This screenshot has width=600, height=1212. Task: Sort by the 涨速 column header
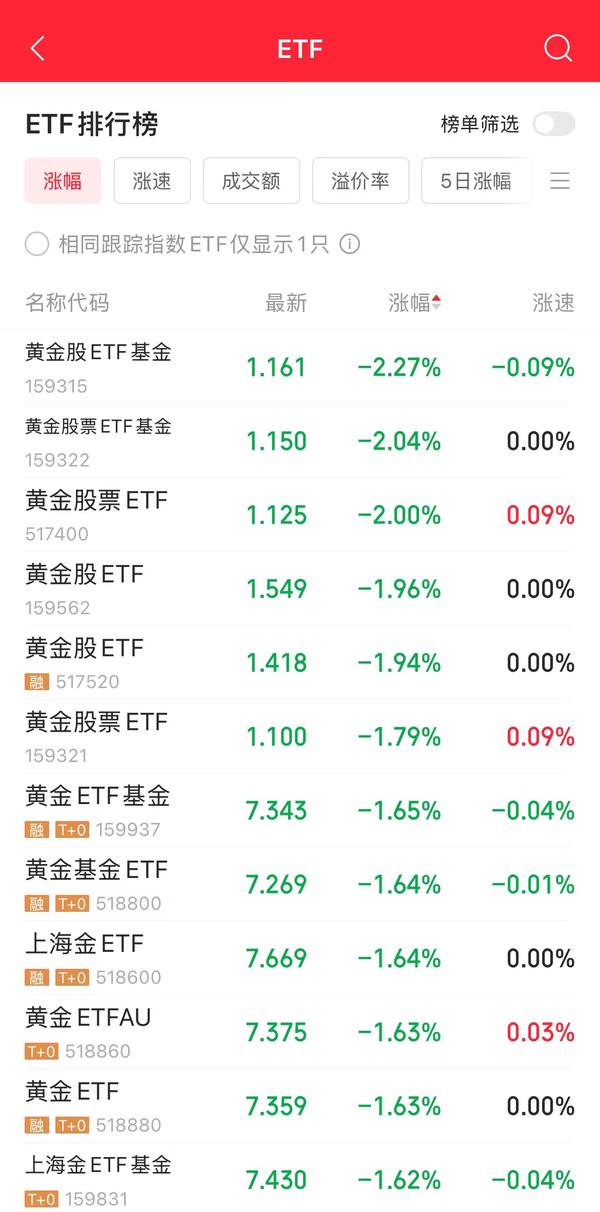click(x=553, y=303)
